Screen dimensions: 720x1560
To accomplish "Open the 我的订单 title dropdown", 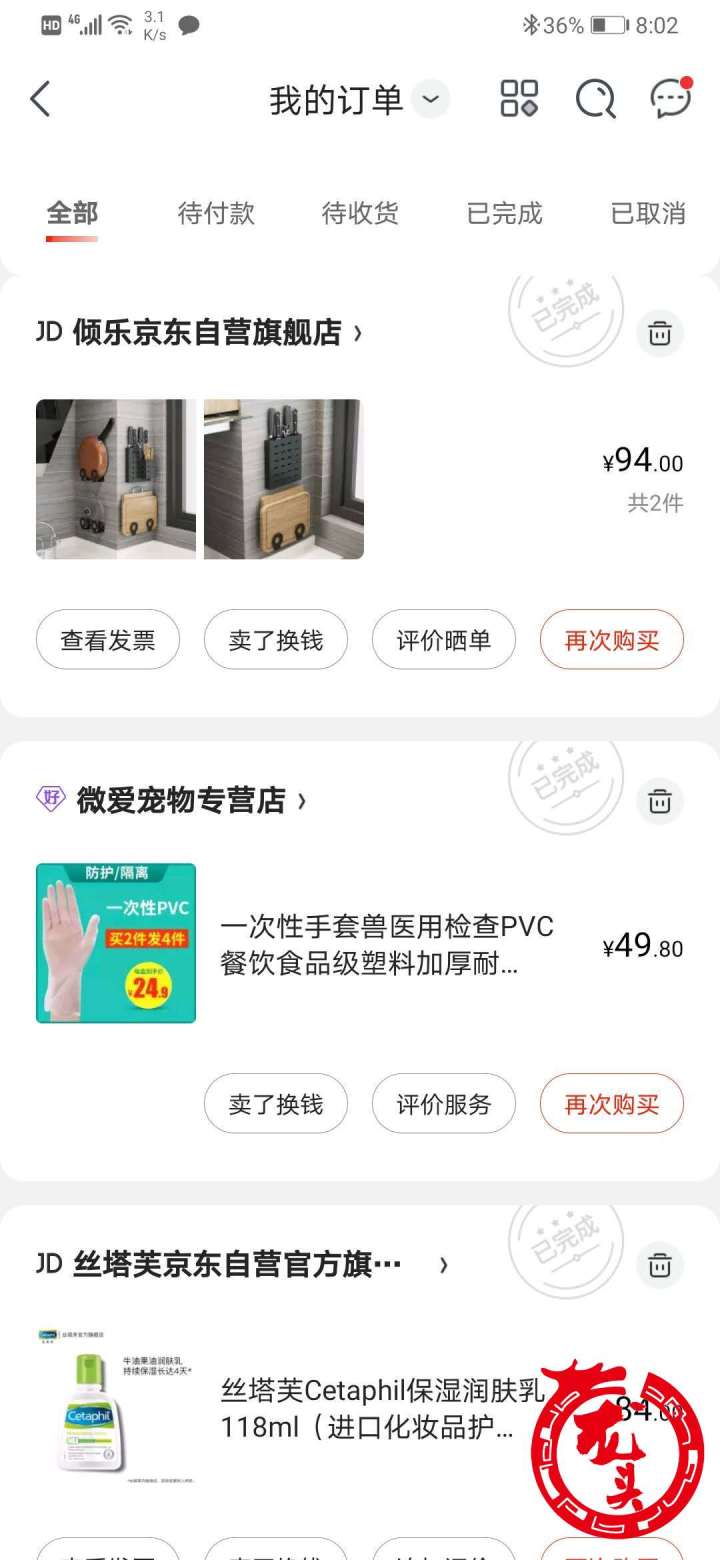I will [x=430, y=100].
